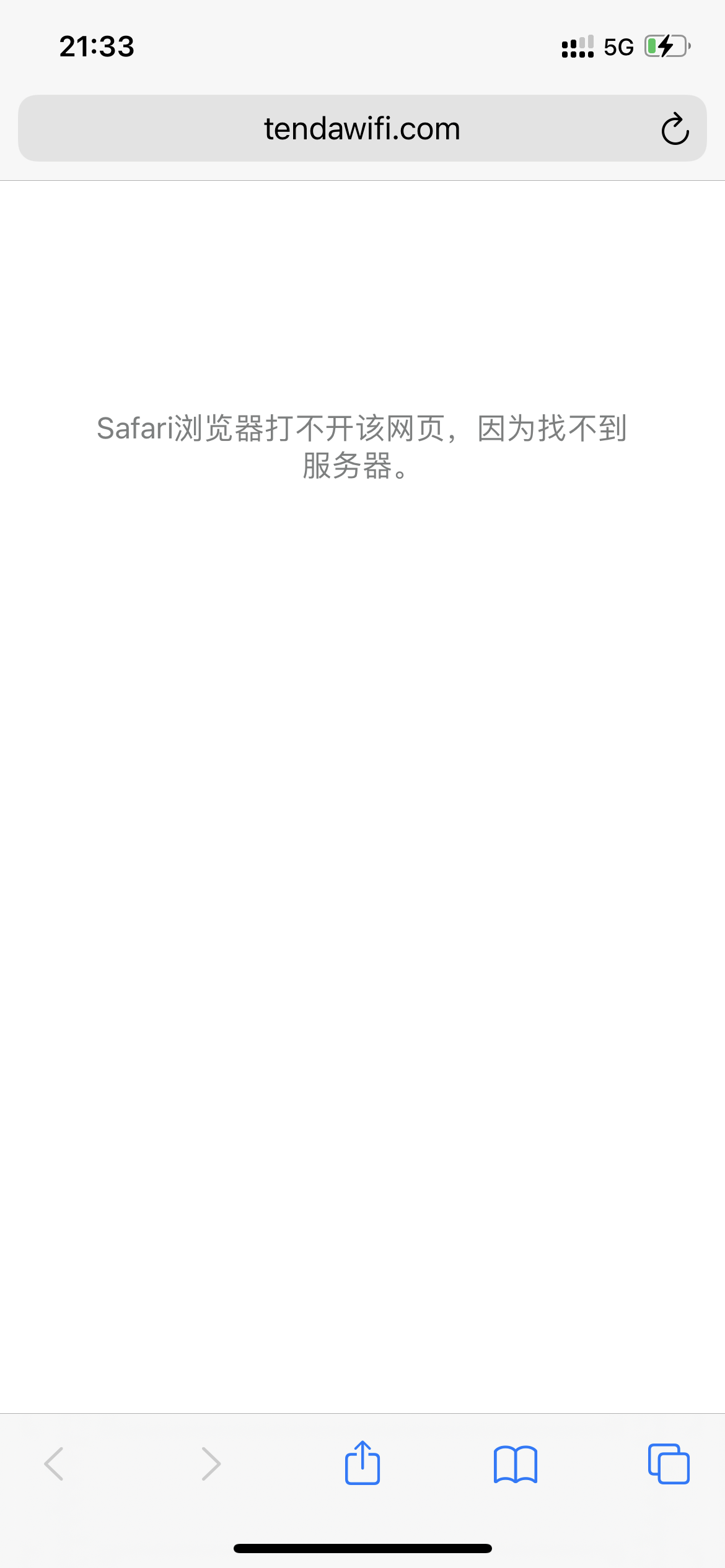Show all open tabs

pos(668,1464)
